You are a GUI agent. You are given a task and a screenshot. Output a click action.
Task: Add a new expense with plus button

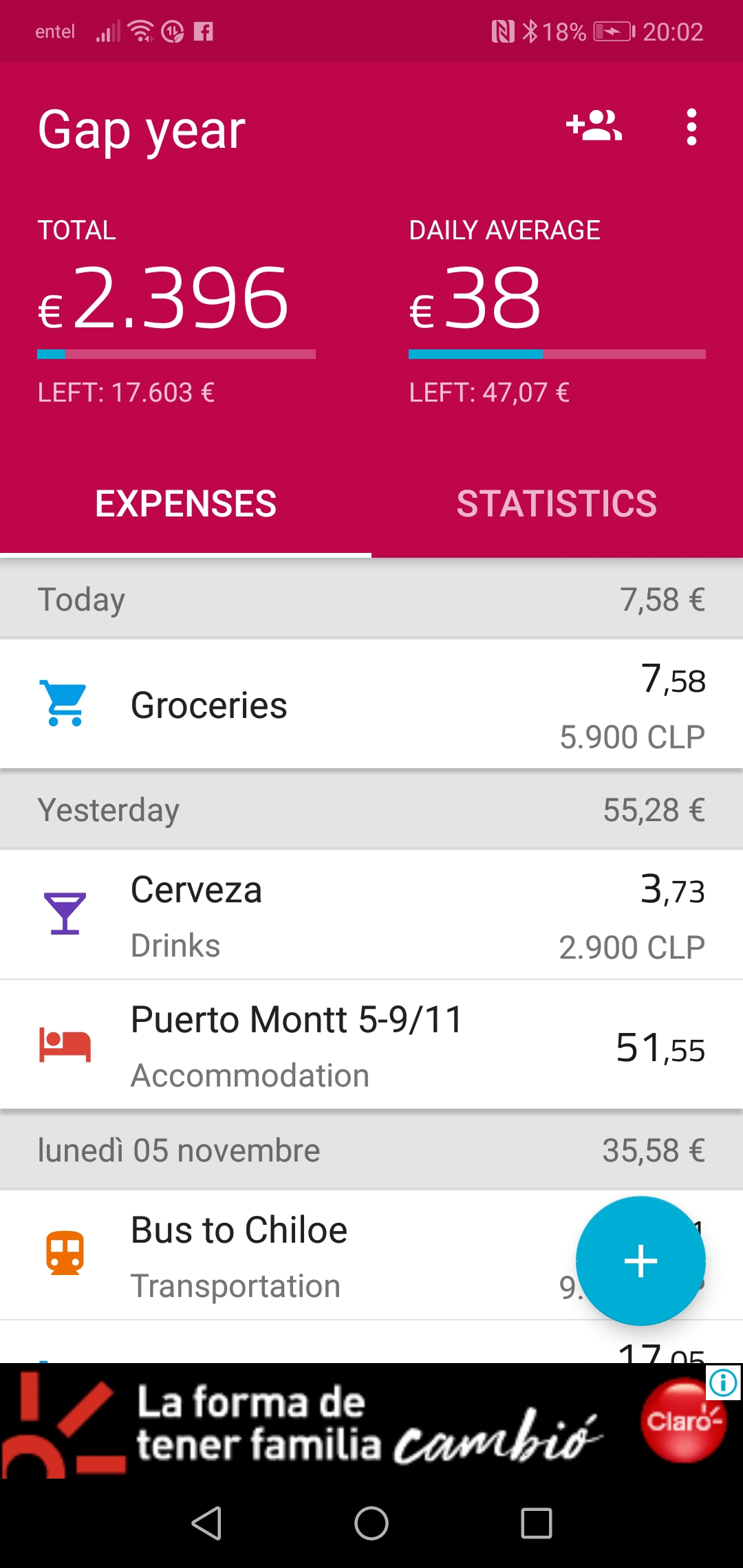tap(640, 1261)
